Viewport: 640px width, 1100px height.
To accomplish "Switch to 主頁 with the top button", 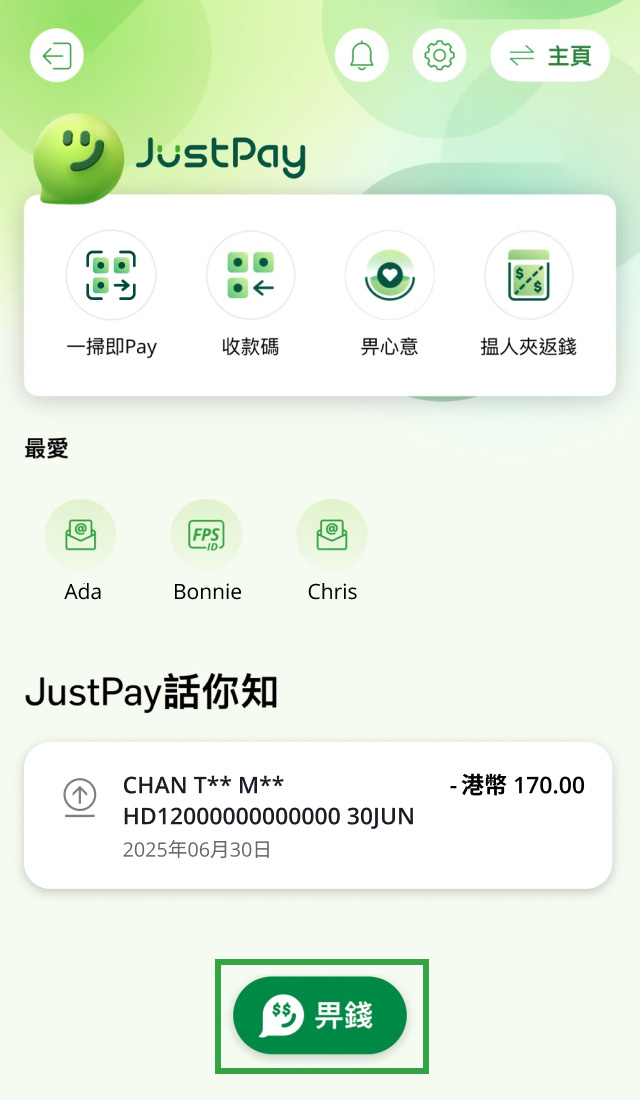I will point(549,55).
